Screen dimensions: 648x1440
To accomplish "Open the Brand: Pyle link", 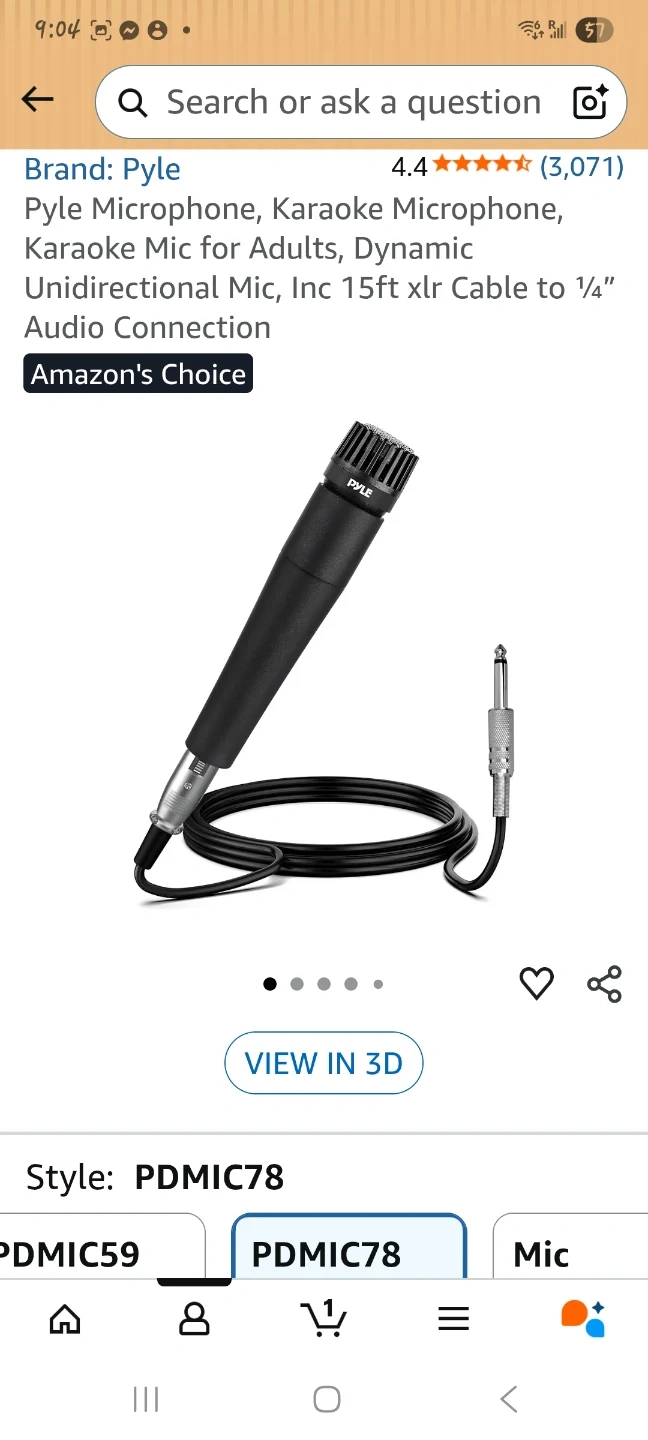I will coord(102,169).
